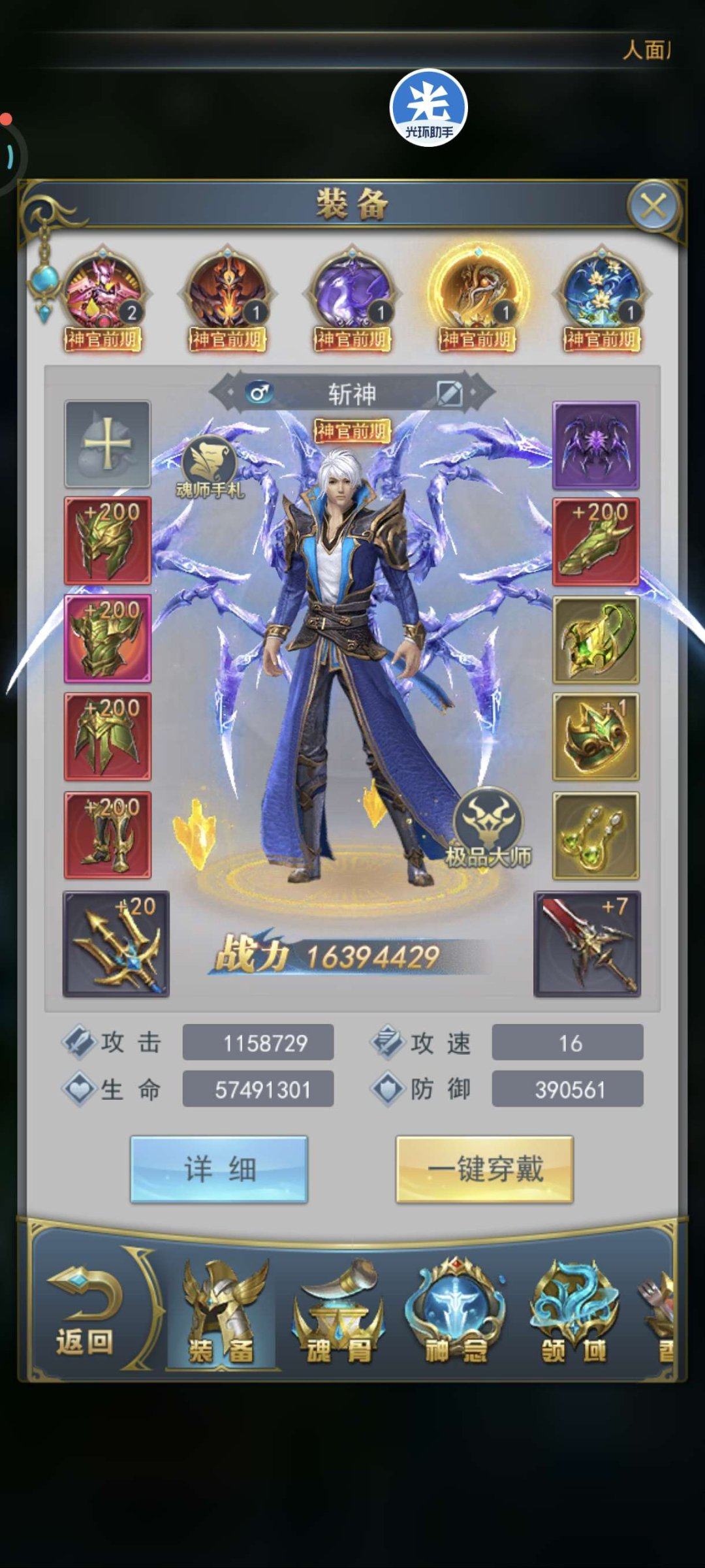The width and height of the screenshot is (705, 1568).
Task: Open the +20 golden trident weapon slot
Action: (x=116, y=944)
